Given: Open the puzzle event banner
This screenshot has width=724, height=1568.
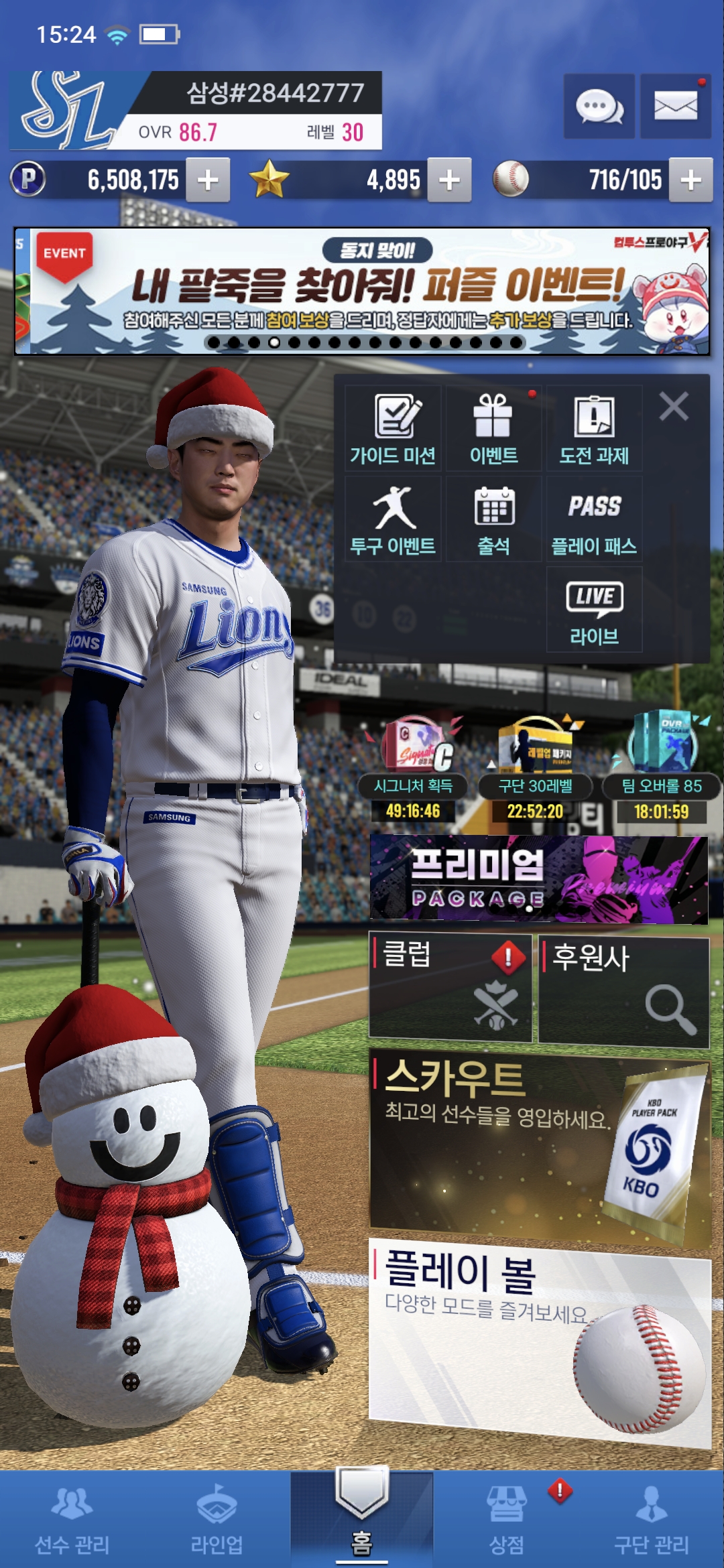Looking at the screenshot, I should [x=362, y=291].
